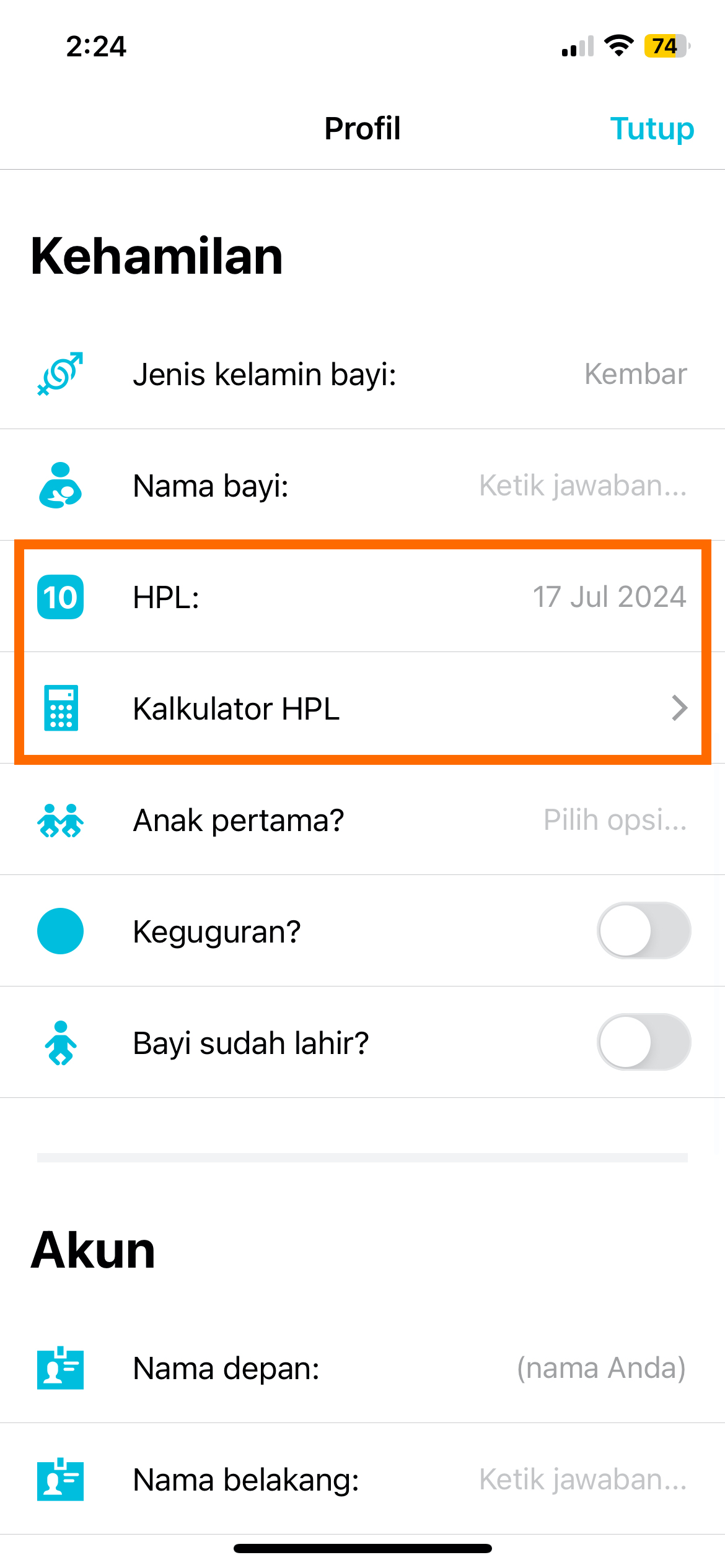Close the Profil screen with Tutup

click(x=651, y=129)
